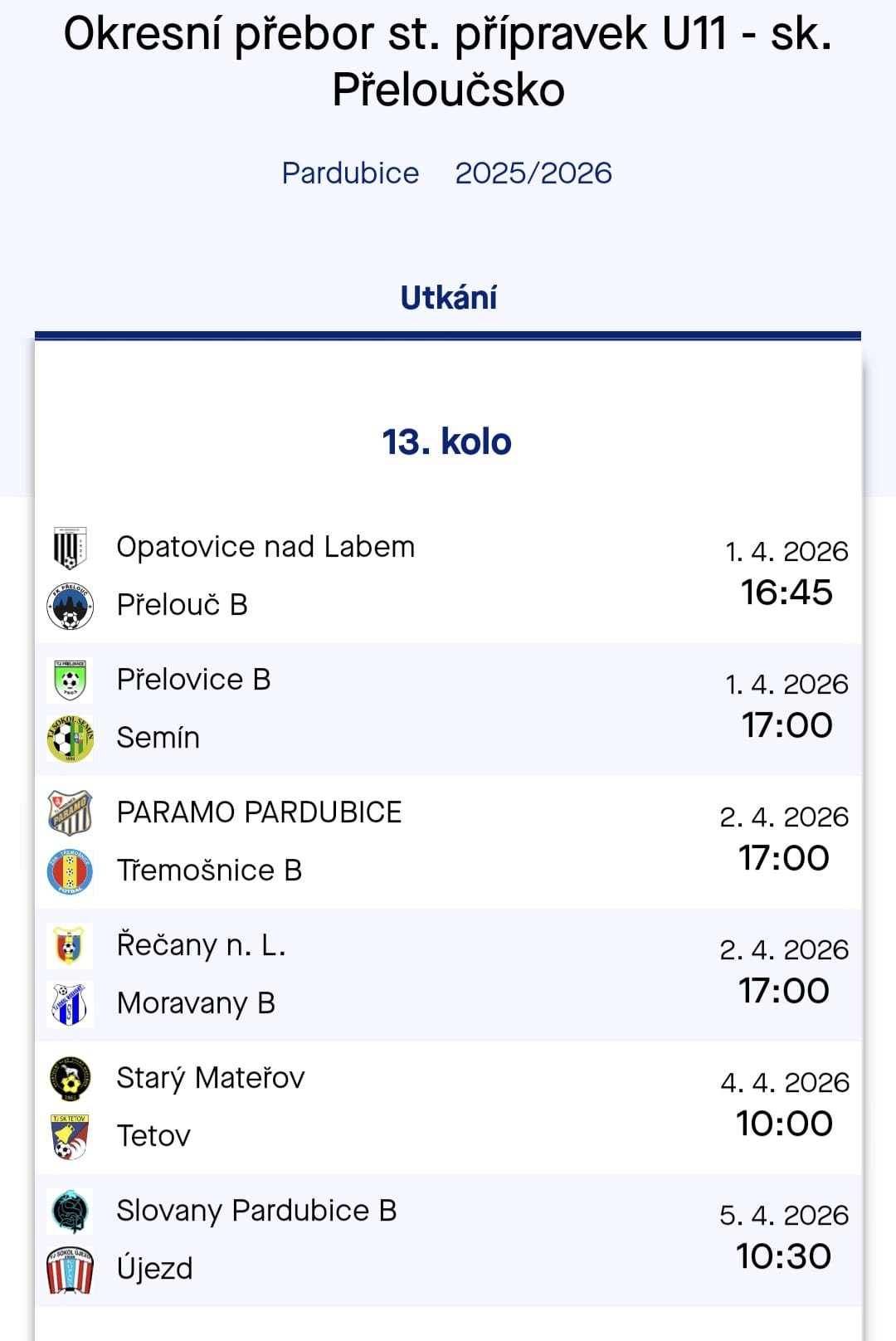This screenshot has width=896, height=1341.
Task: Select the Přelovice B team badge
Action: 70,679
